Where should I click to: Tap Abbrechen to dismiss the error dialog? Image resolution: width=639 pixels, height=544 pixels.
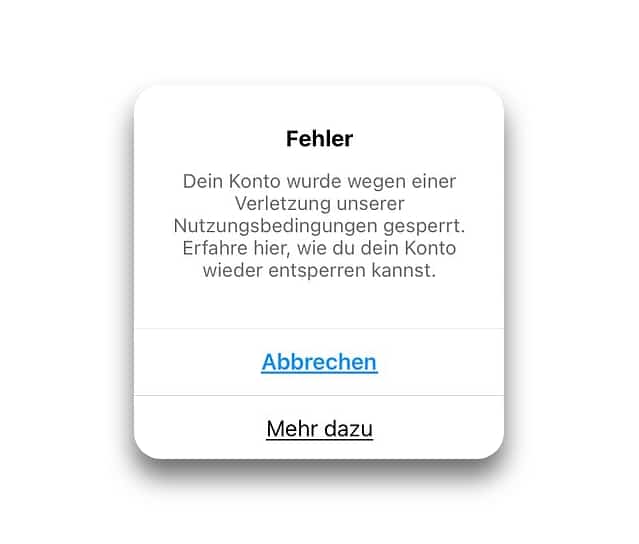coord(319,362)
